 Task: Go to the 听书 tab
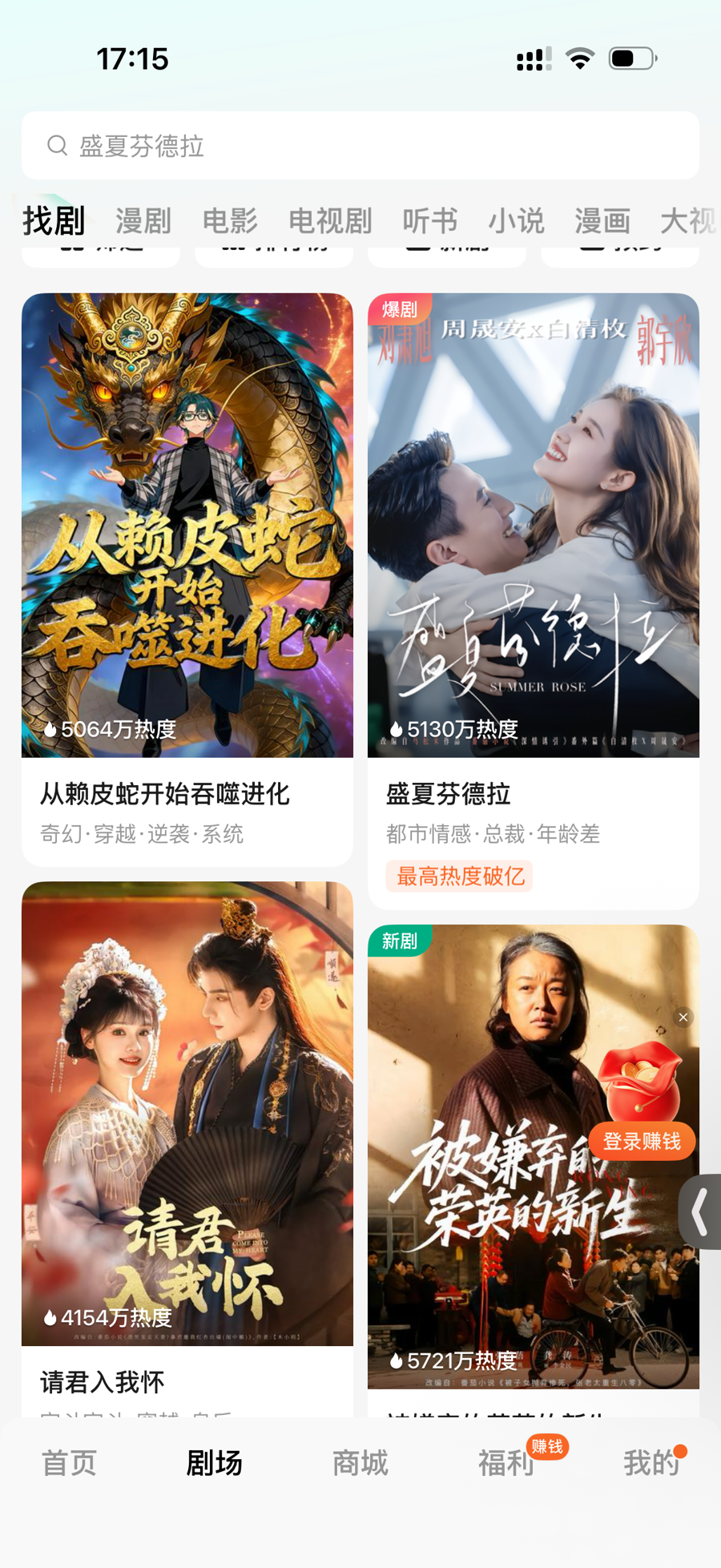430,220
